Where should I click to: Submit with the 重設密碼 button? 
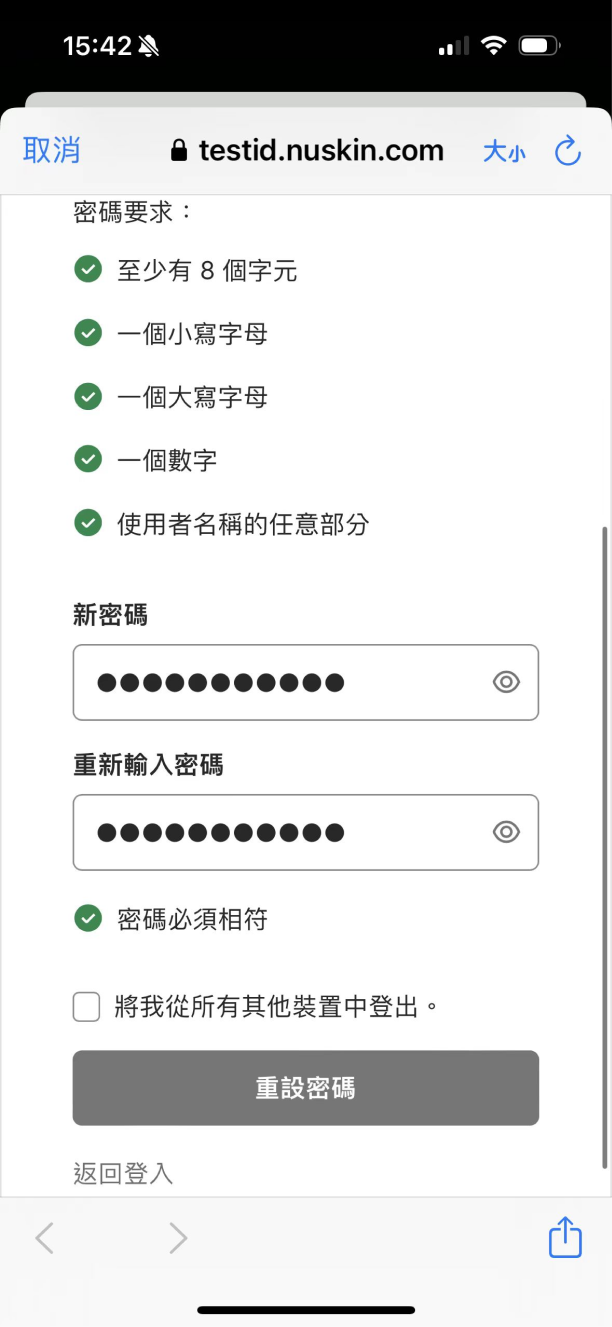click(306, 1088)
